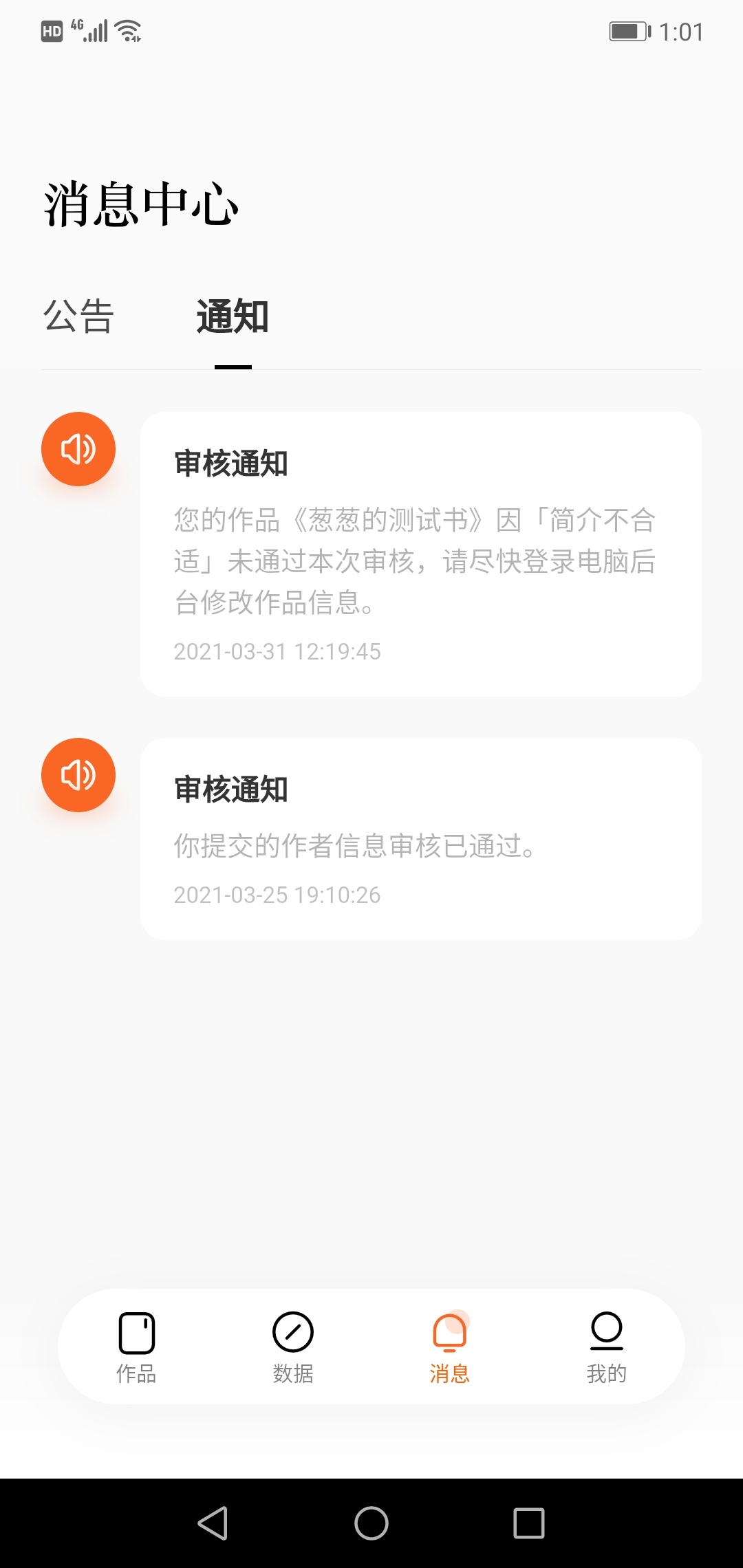This screenshot has height=1568, width=743.
Task: Open the 数据 tab
Action: (293, 1347)
